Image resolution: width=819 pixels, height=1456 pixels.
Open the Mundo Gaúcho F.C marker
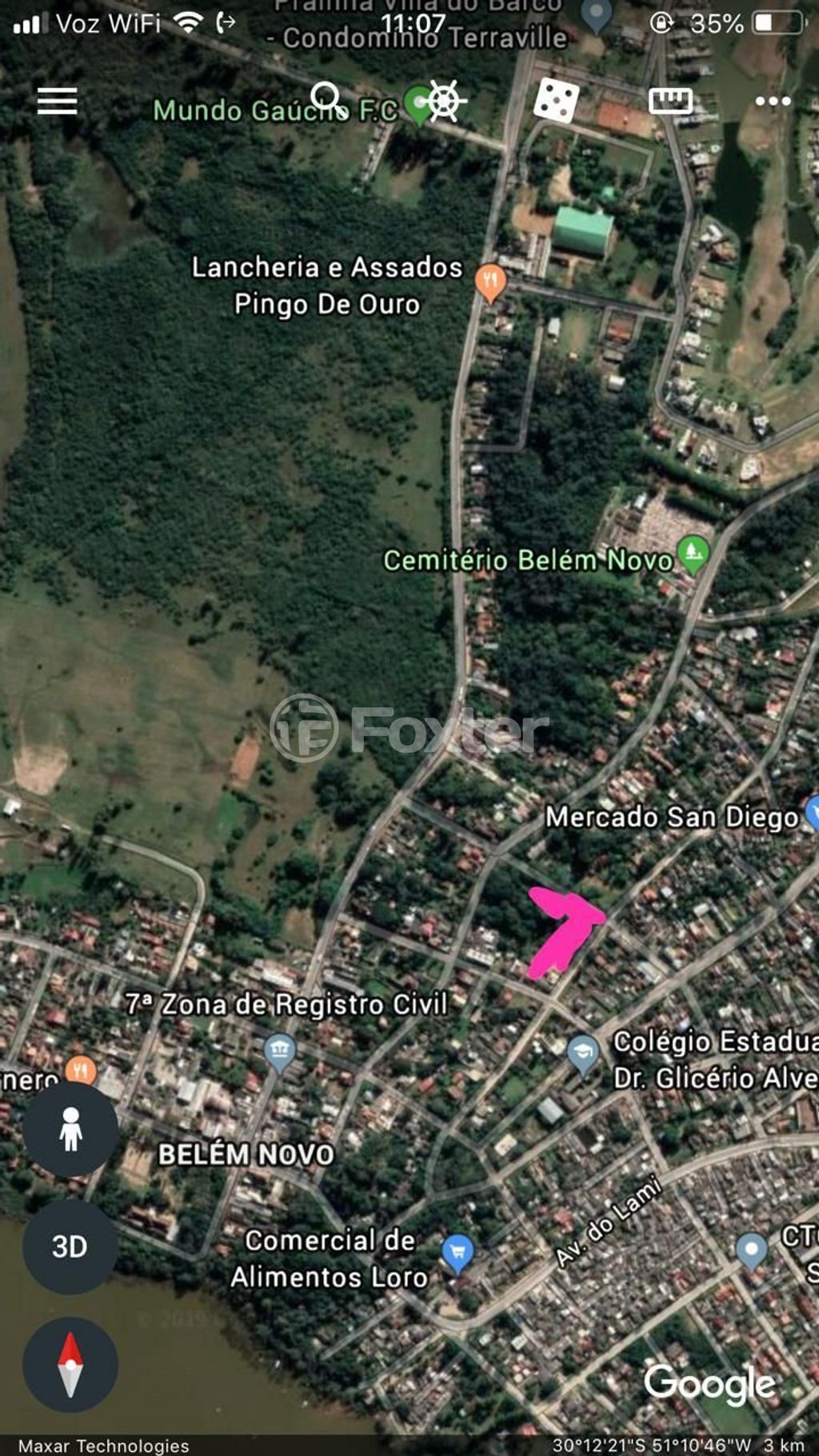(x=417, y=104)
